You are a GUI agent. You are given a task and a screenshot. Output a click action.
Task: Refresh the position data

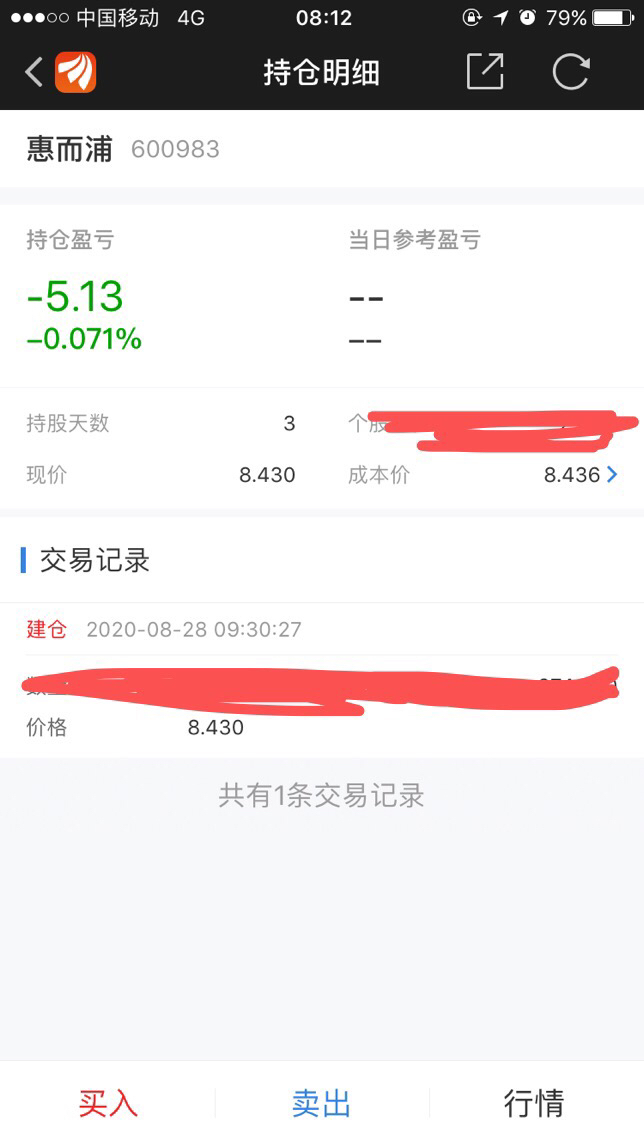(571, 72)
